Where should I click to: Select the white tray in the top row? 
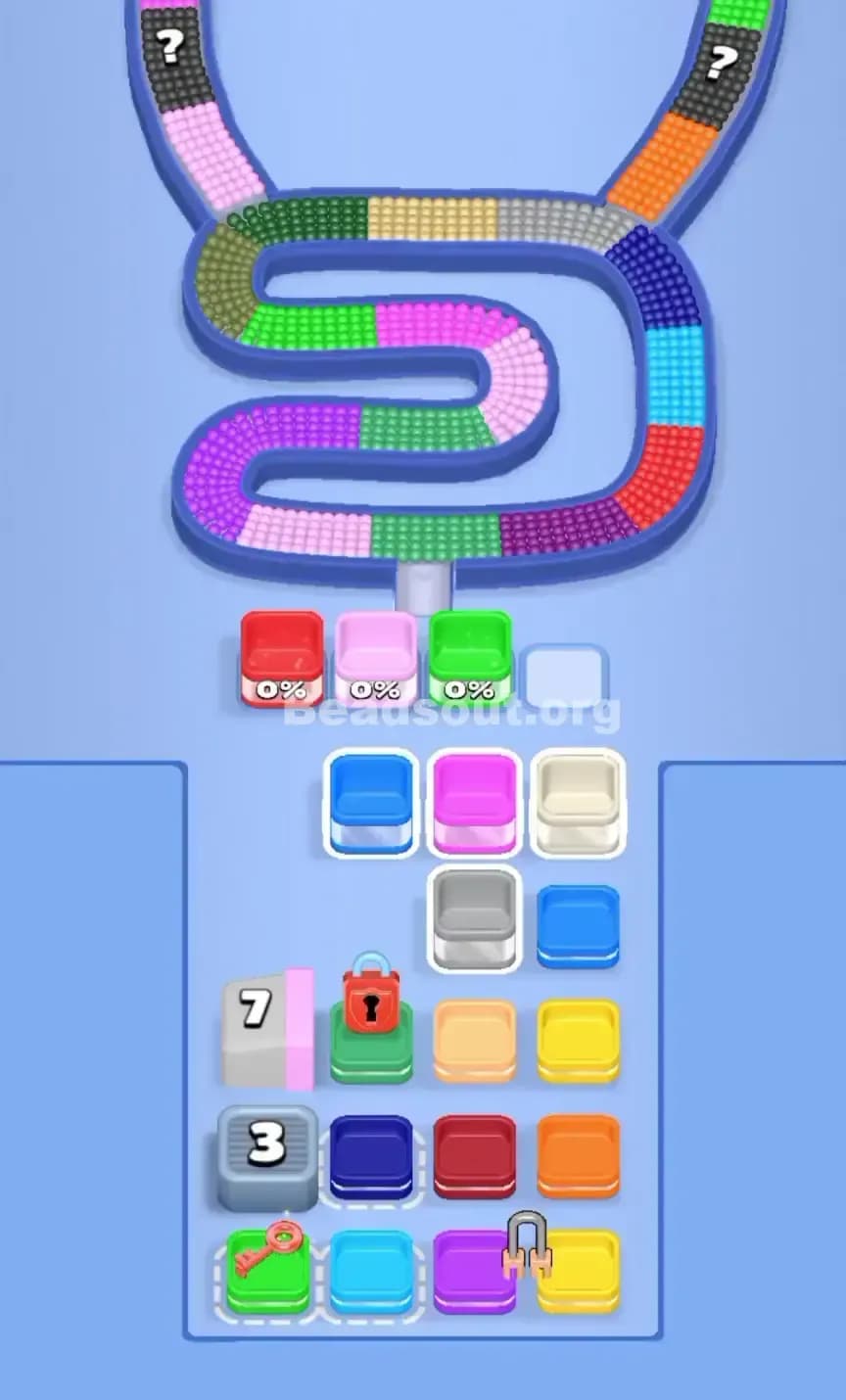578,803
